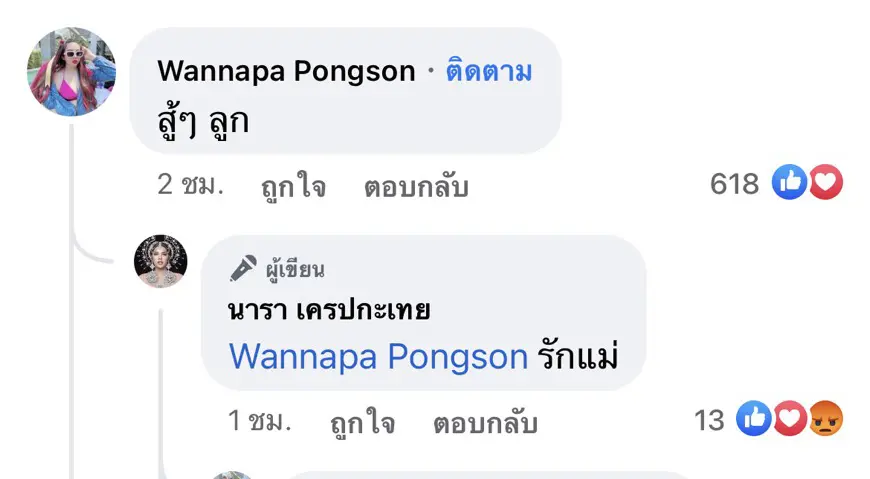Like Wannapa Pongson's comment with ถูกใจ

click(293, 186)
